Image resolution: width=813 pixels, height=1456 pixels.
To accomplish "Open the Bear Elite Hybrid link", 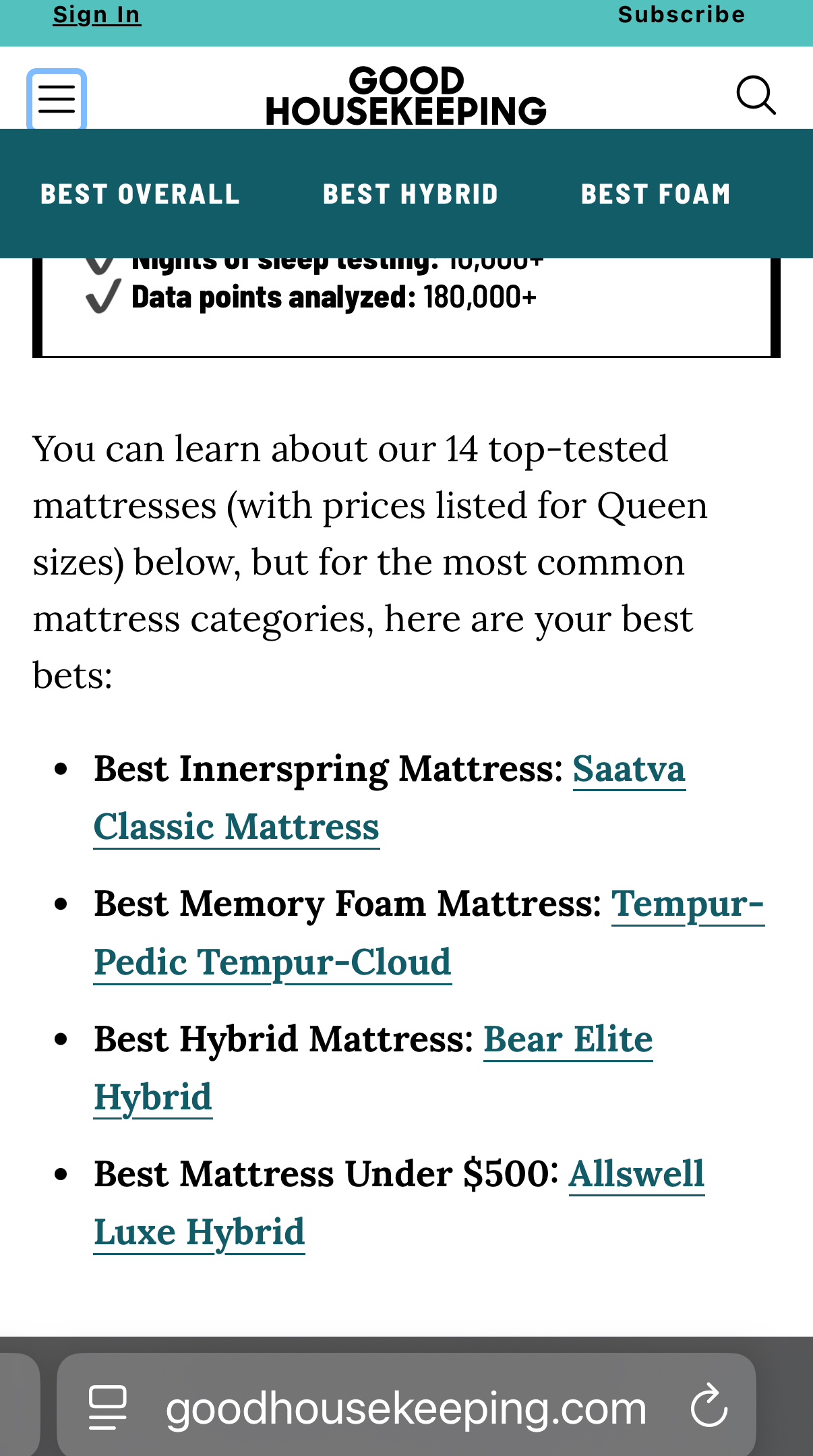I will point(568,1039).
